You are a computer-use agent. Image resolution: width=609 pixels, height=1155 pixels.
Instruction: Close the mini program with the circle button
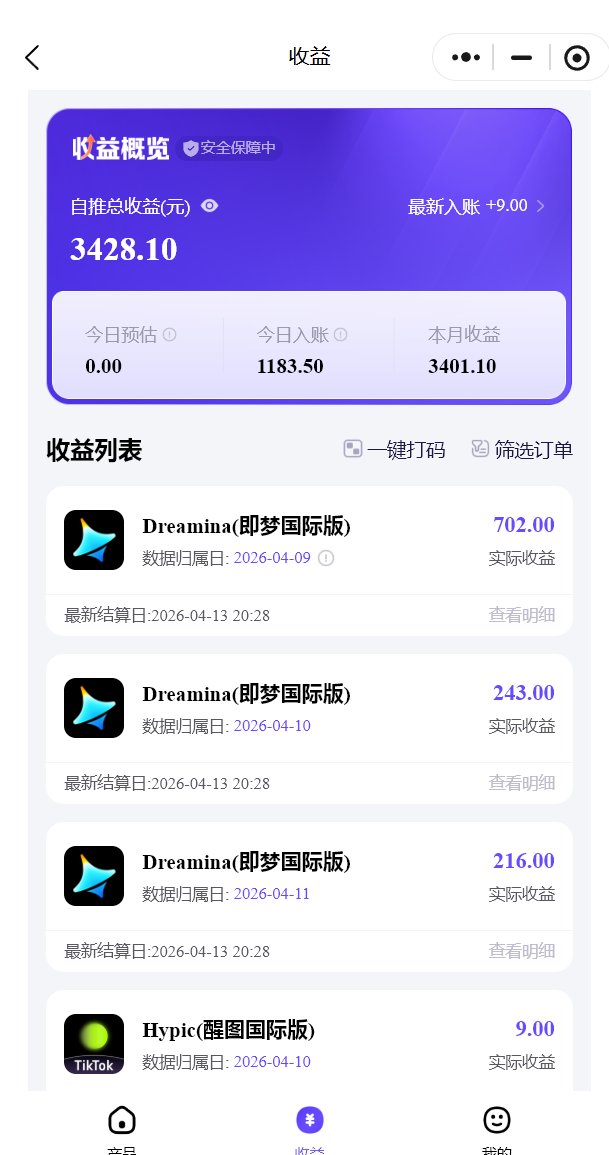pyautogui.click(x=577, y=57)
